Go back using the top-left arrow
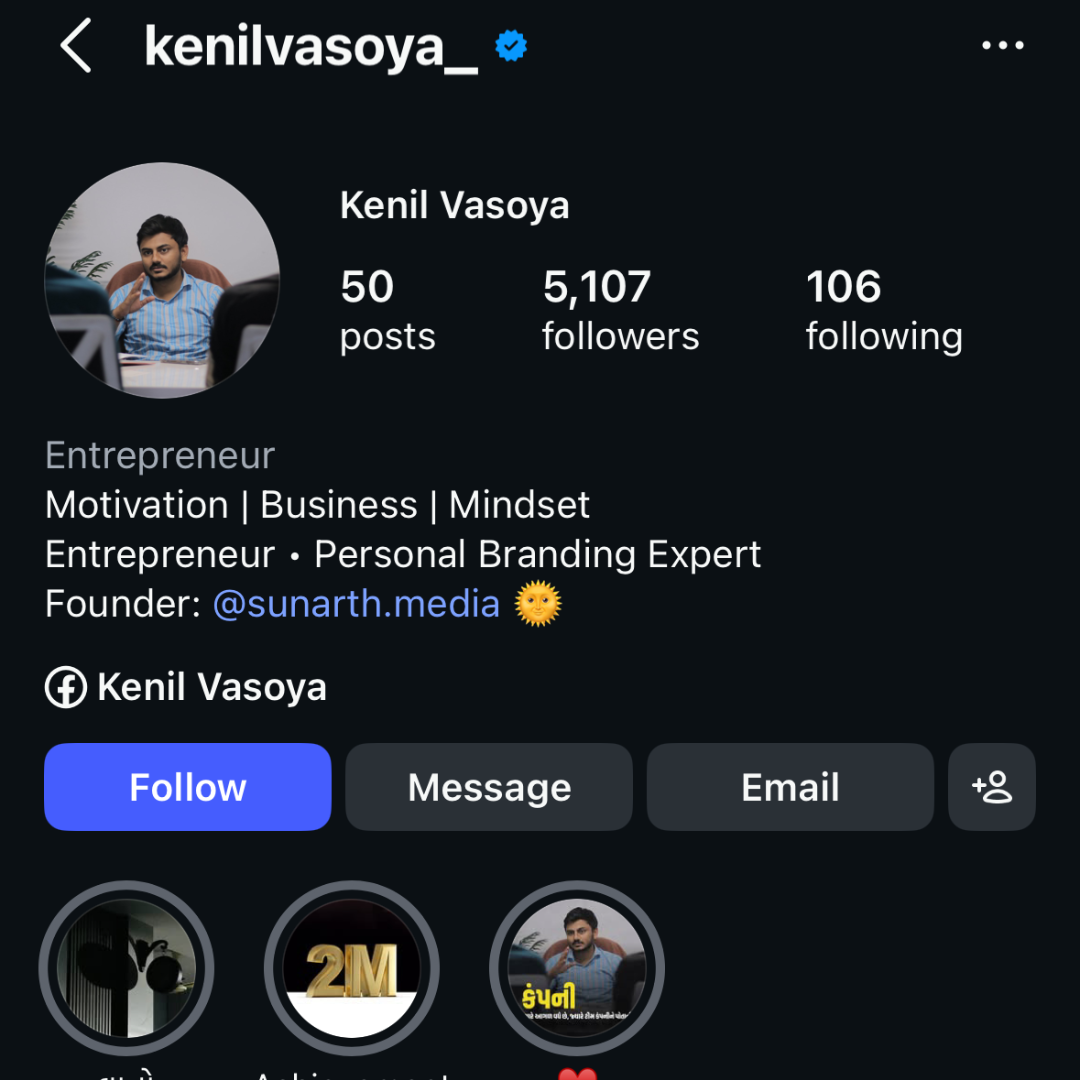 point(76,46)
